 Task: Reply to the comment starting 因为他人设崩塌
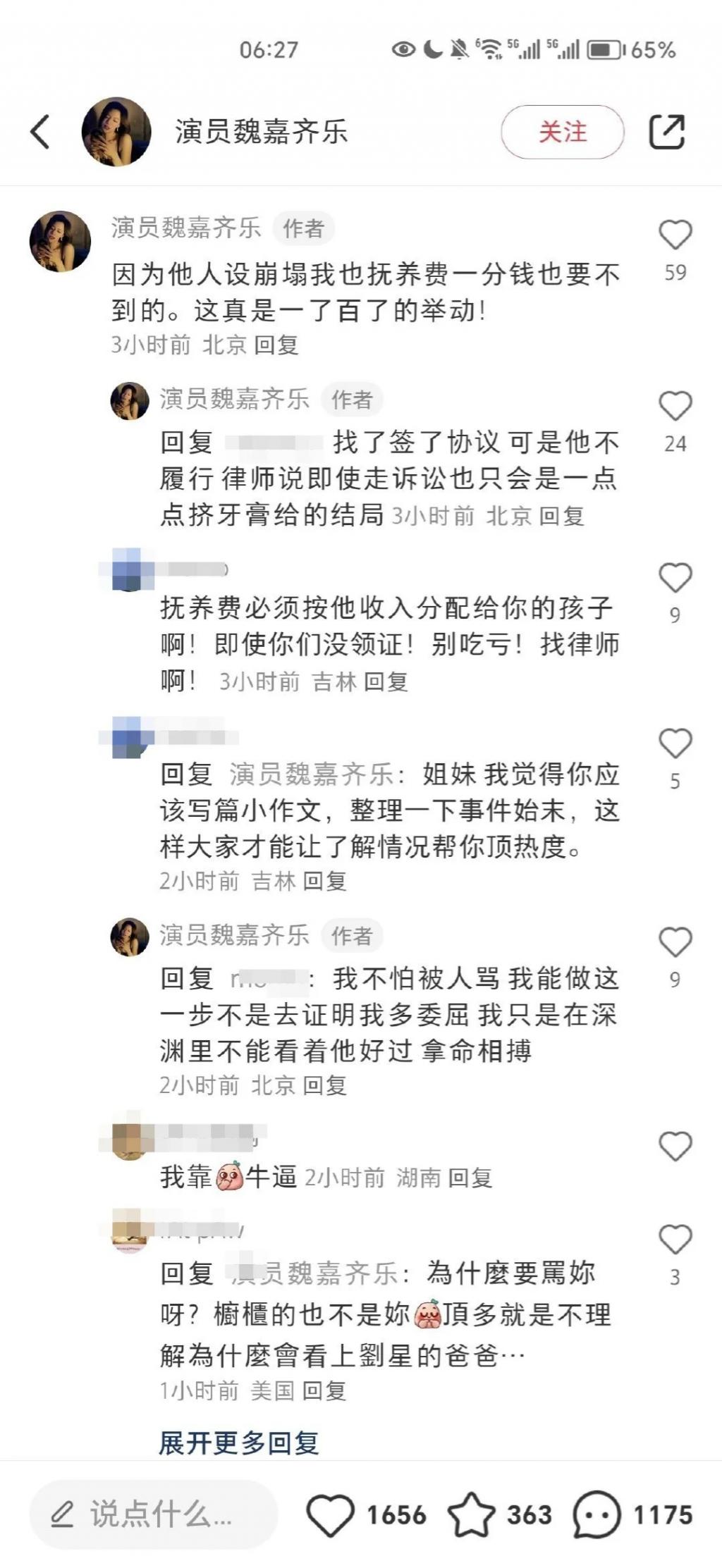(276, 345)
